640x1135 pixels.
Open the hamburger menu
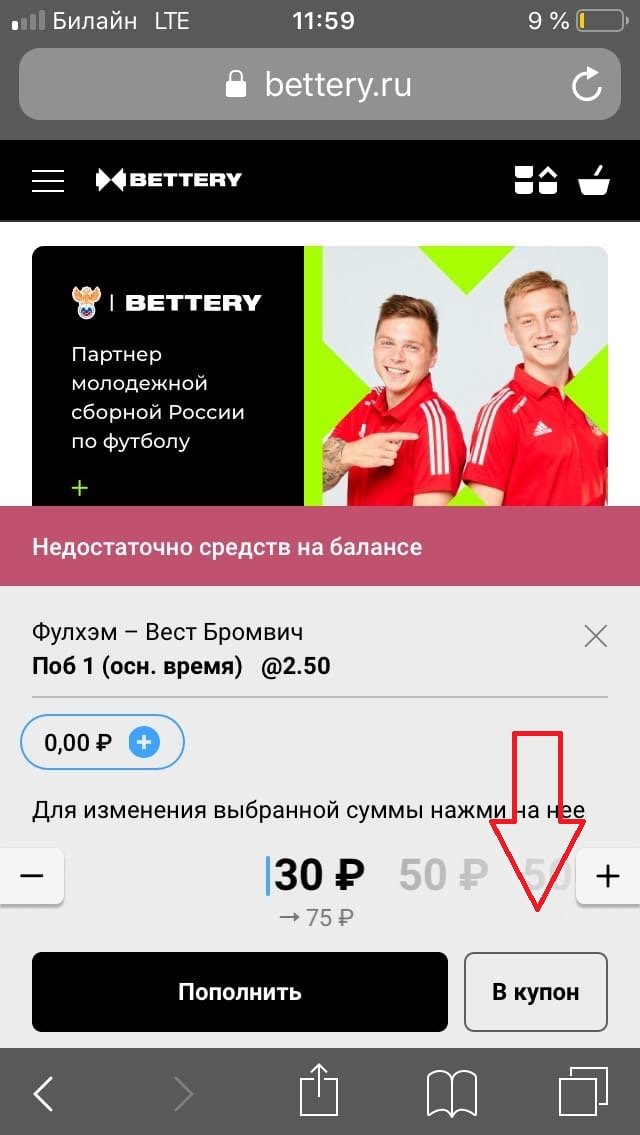(48, 180)
